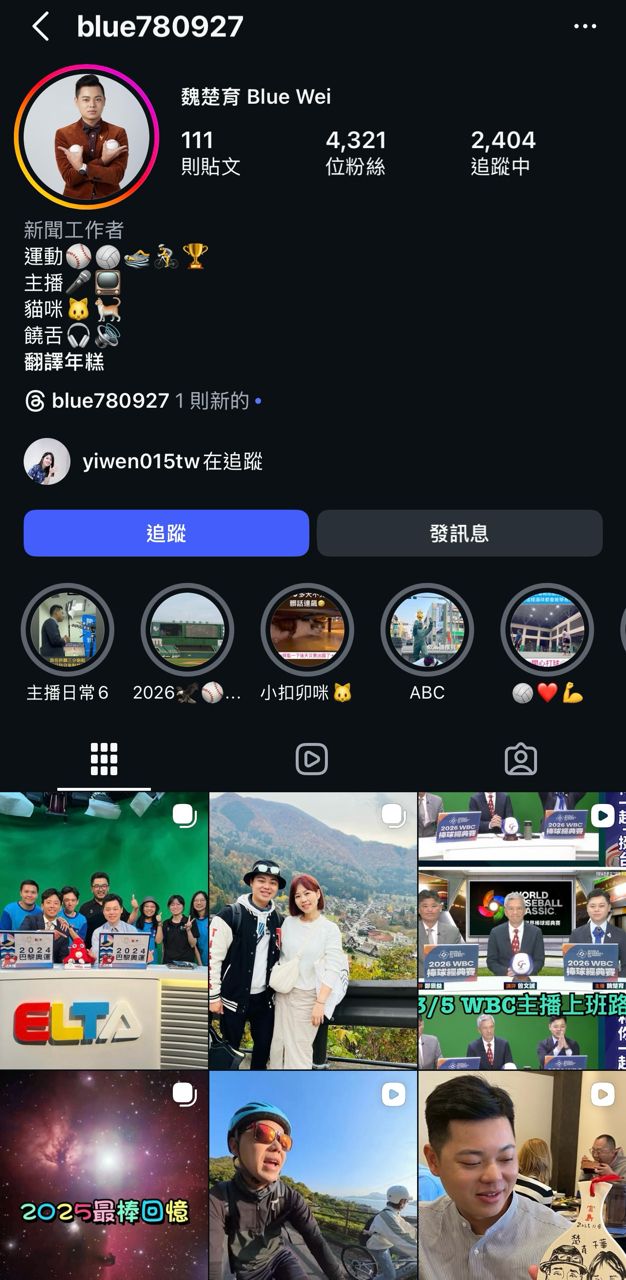Open the Threads link blue780927
The image size is (626, 1280).
tap(110, 401)
